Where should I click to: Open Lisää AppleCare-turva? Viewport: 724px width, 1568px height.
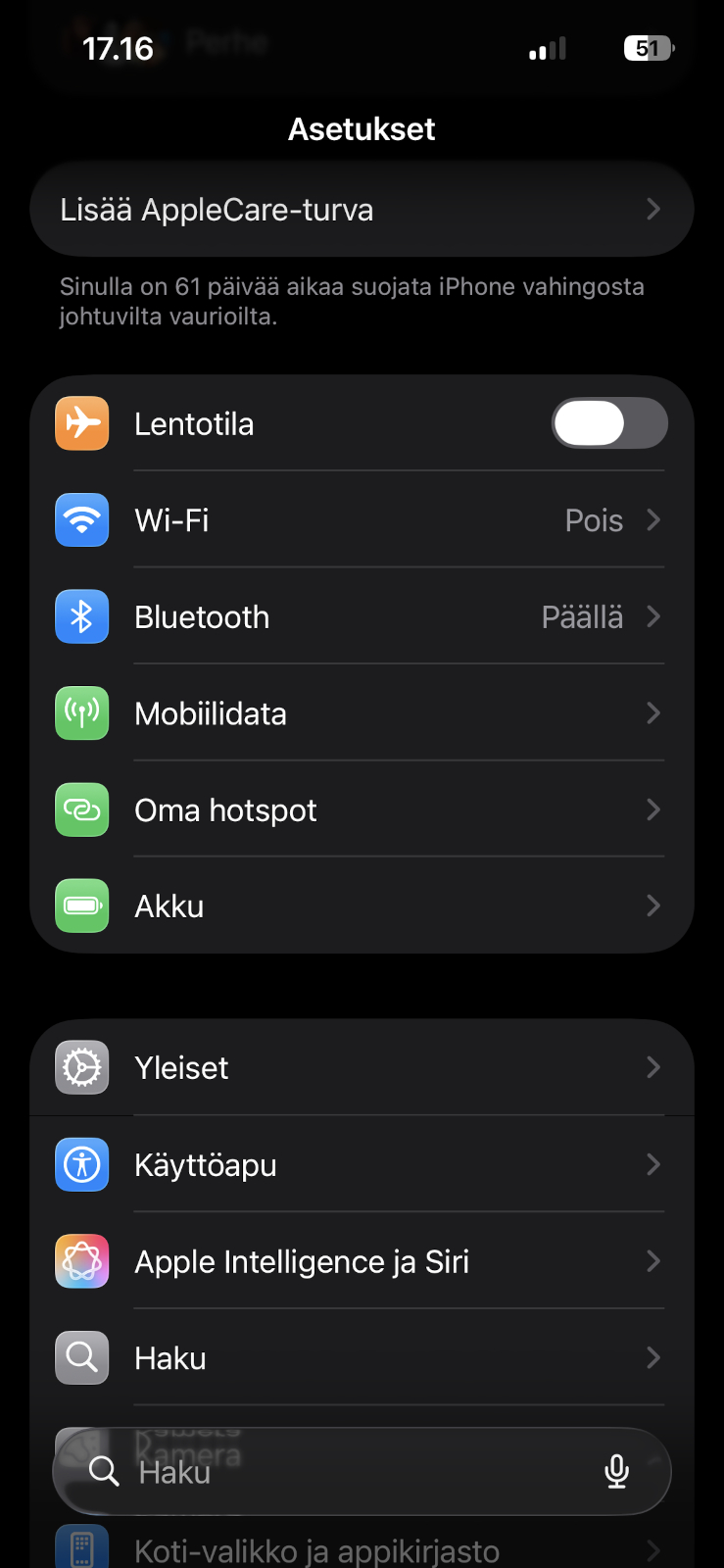pyautogui.click(x=361, y=210)
